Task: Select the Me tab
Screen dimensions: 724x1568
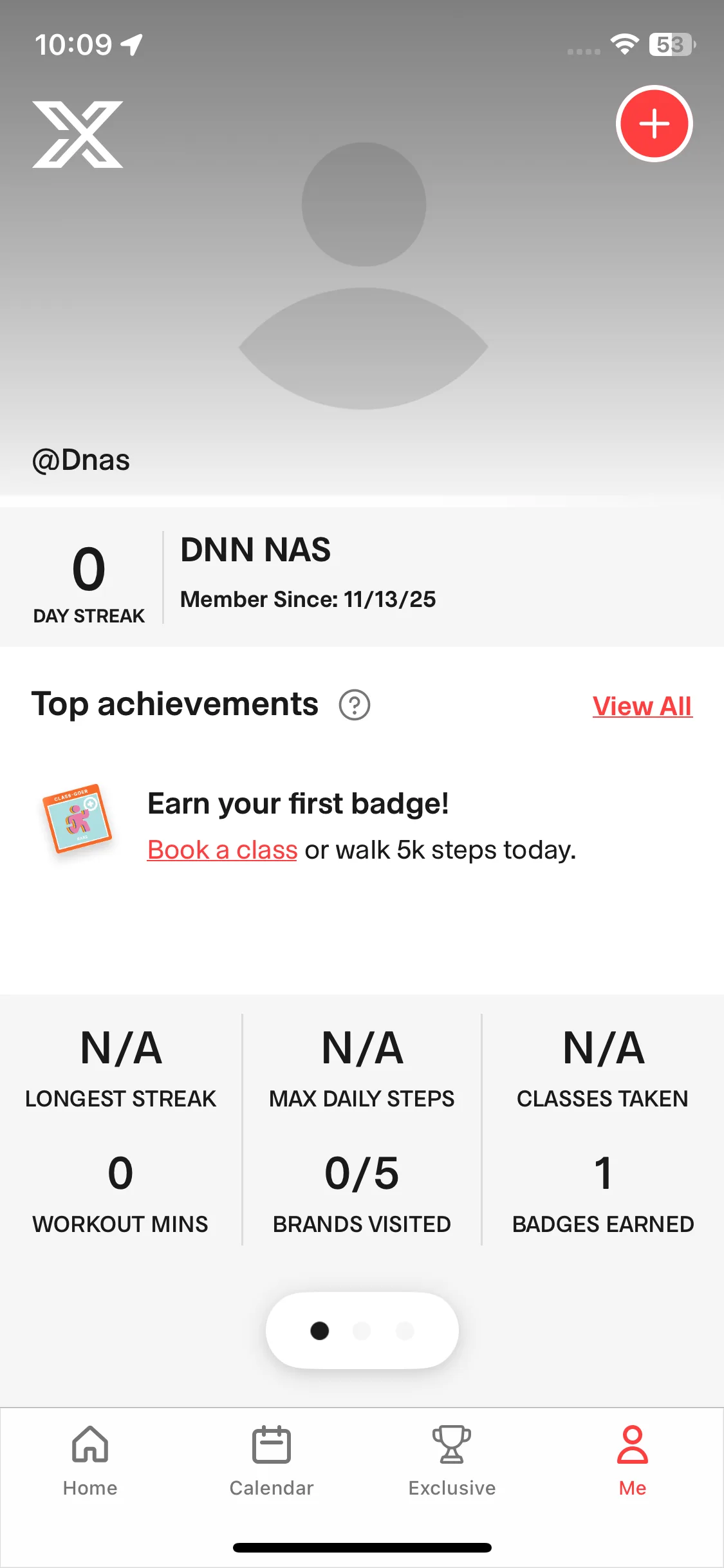Action: point(632,1461)
